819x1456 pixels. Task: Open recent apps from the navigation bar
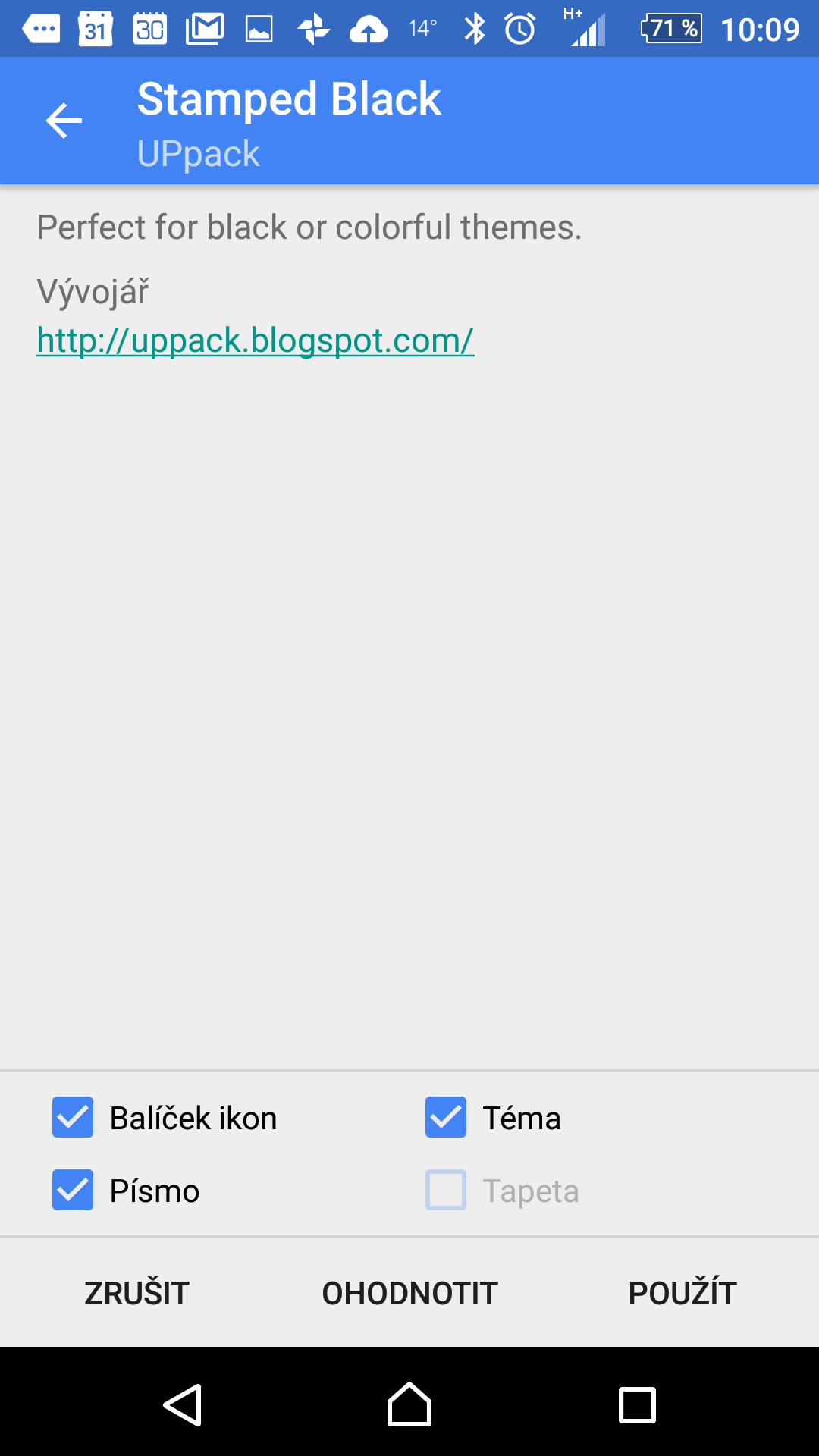(637, 1405)
